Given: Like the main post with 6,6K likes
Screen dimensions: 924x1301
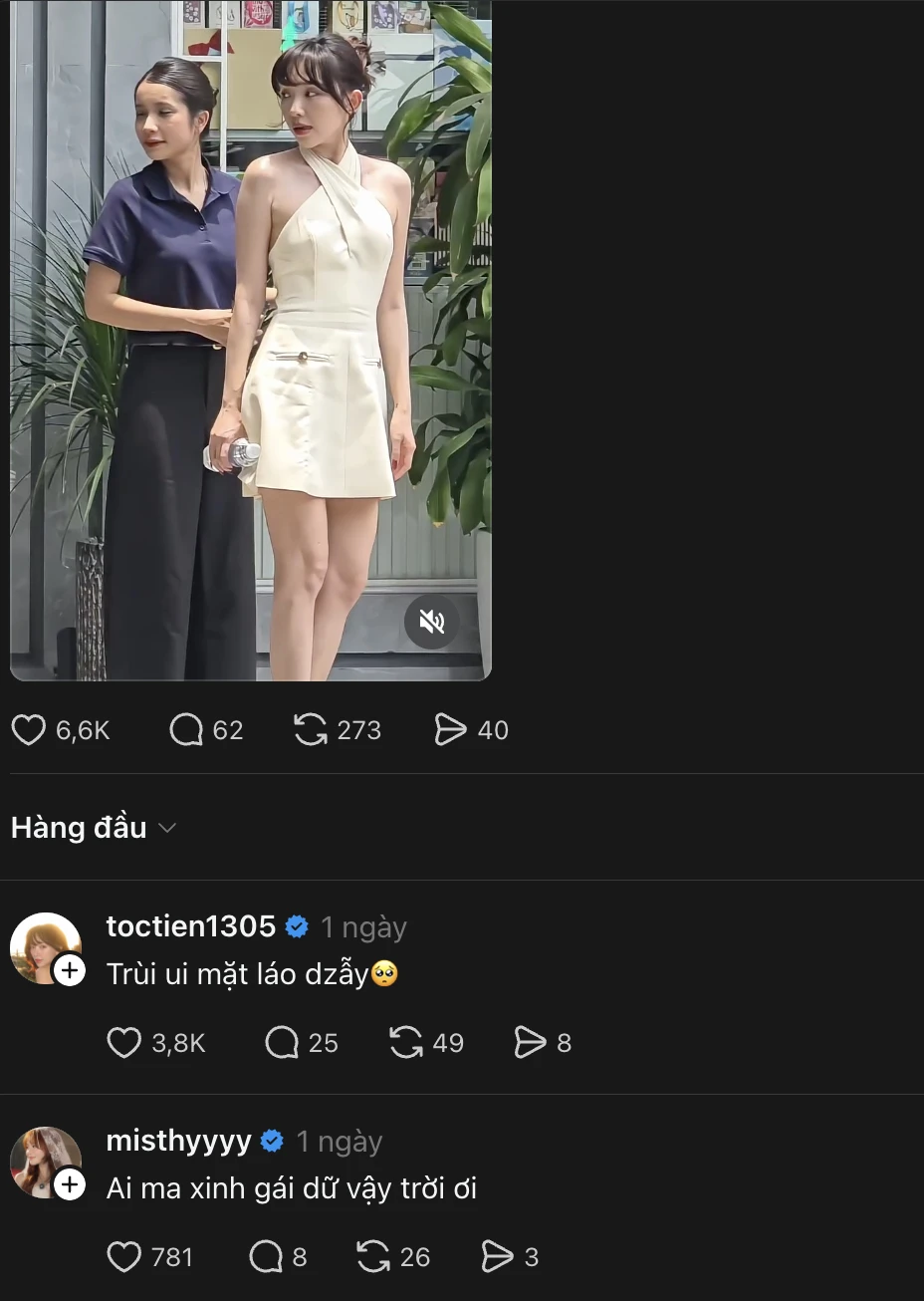Looking at the screenshot, I should pyautogui.click(x=29, y=730).
